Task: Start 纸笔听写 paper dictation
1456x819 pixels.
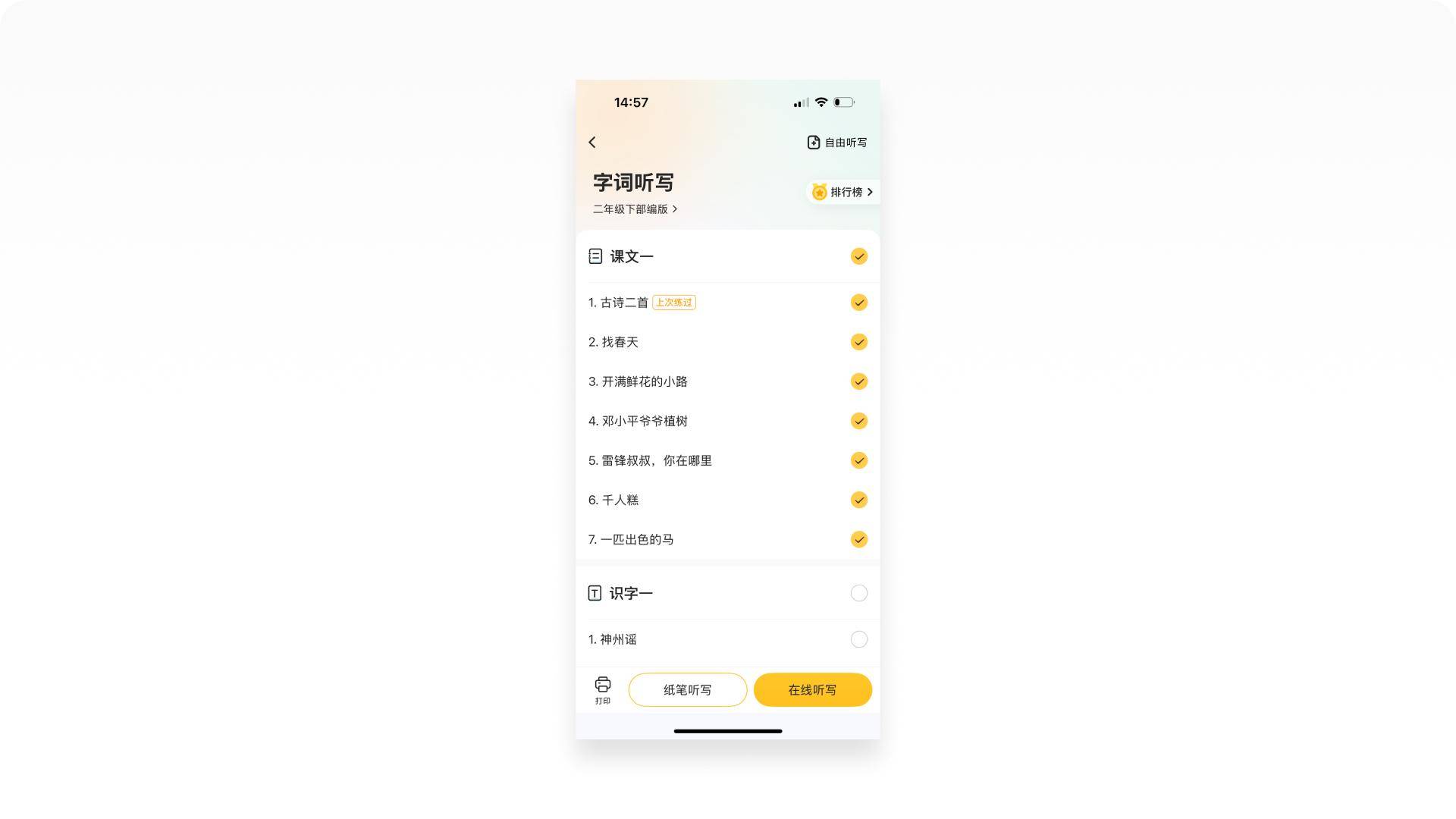Action: [x=687, y=690]
